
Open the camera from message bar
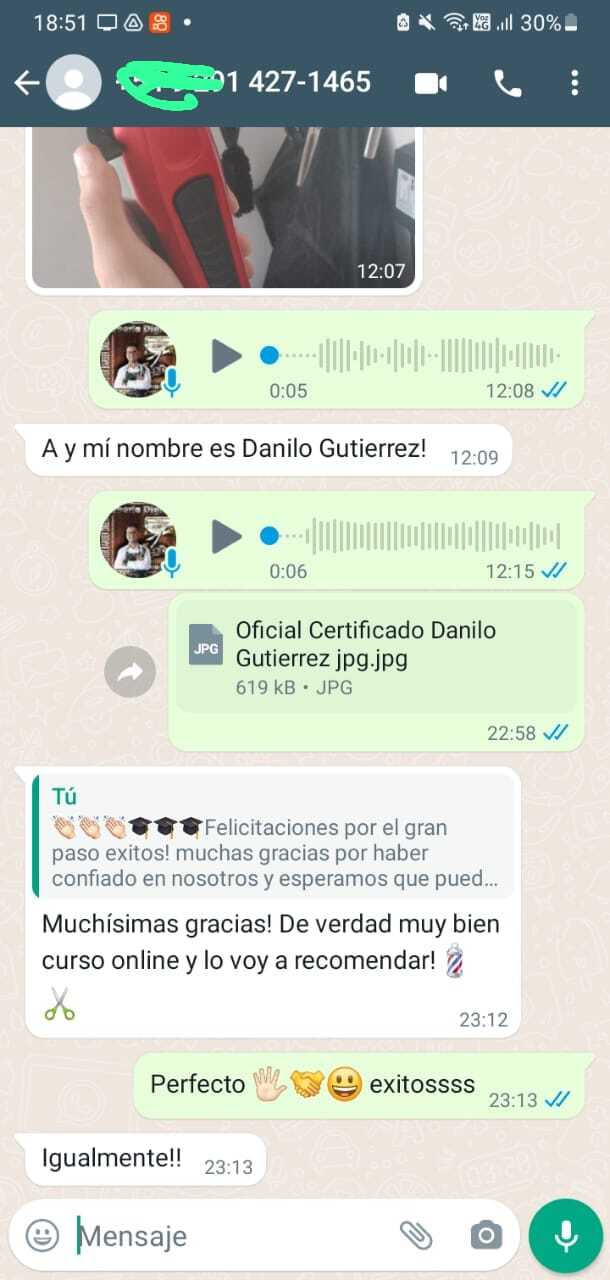click(486, 1236)
